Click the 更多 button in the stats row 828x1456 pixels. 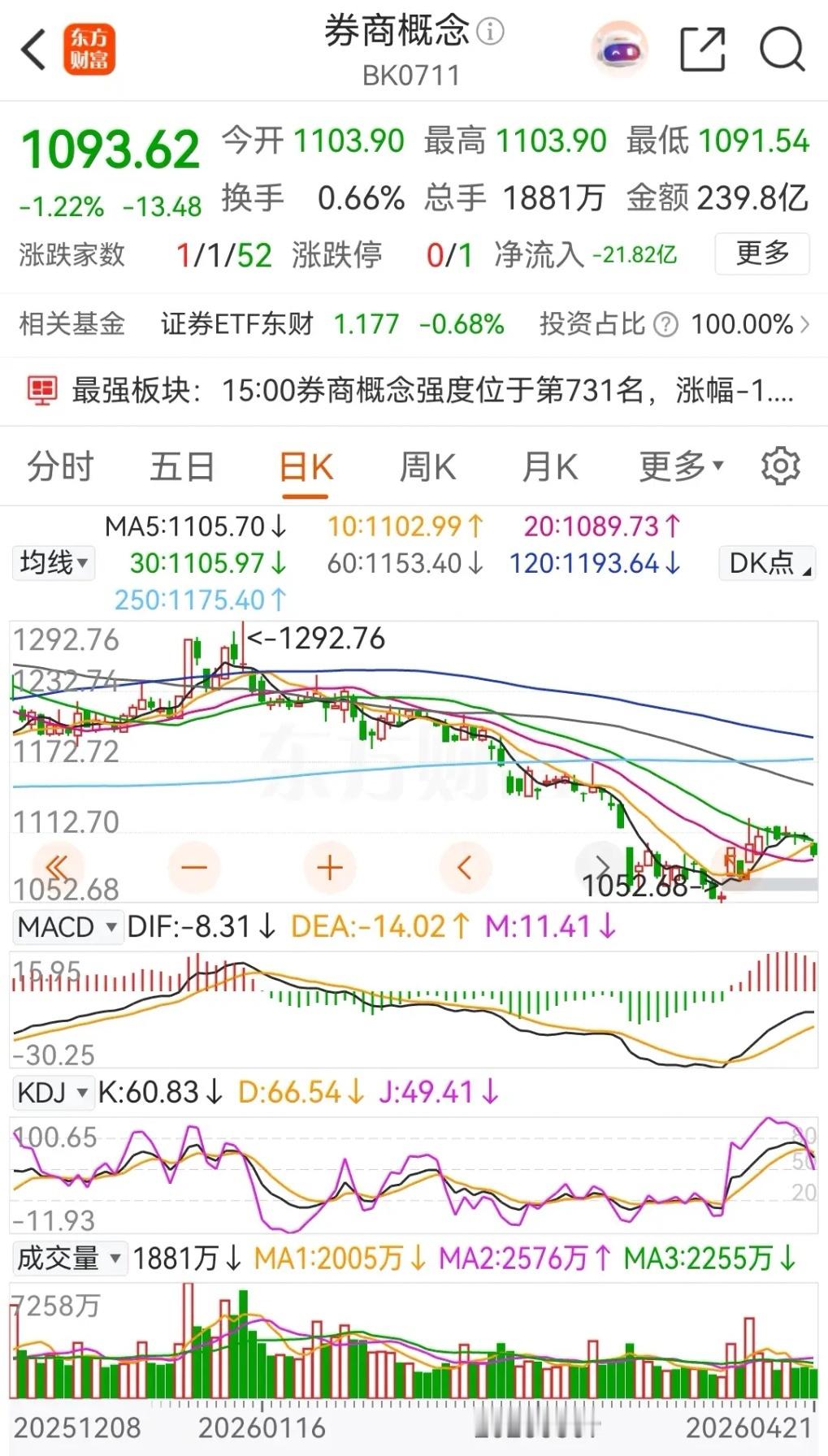(x=762, y=253)
